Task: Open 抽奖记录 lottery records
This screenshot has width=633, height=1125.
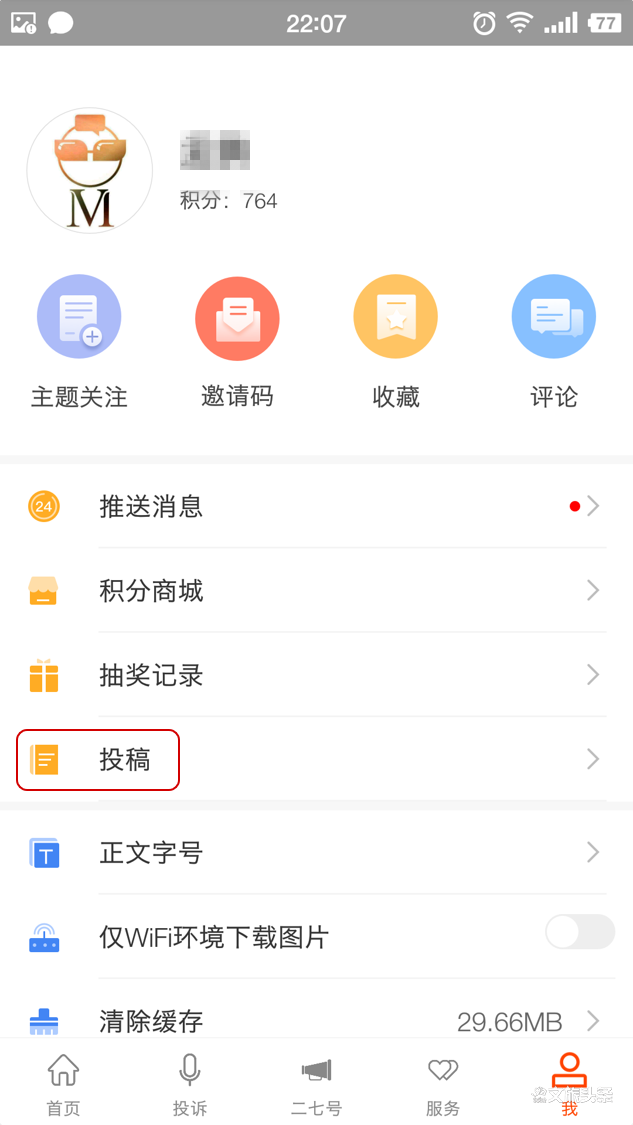Action: 316,675
